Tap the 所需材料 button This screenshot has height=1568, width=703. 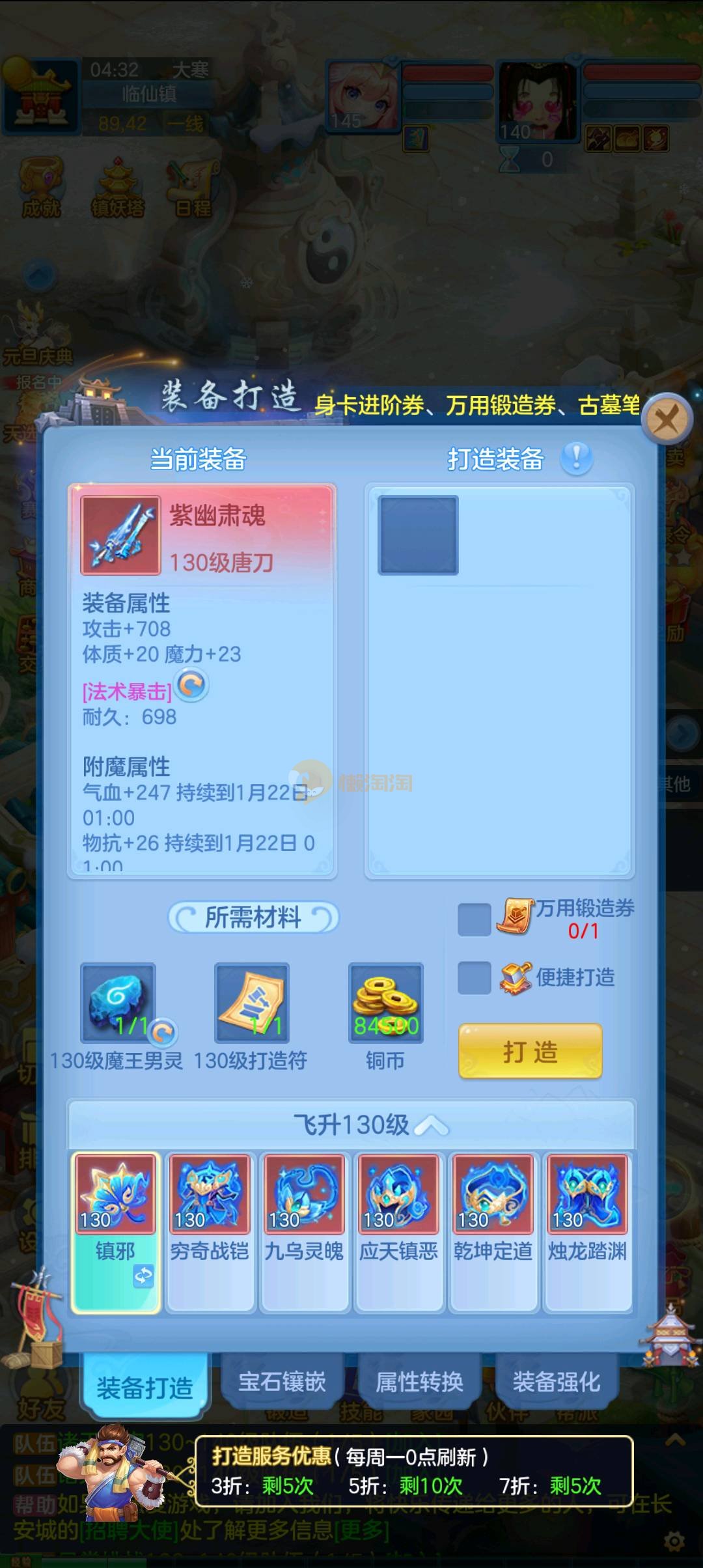coord(253,917)
